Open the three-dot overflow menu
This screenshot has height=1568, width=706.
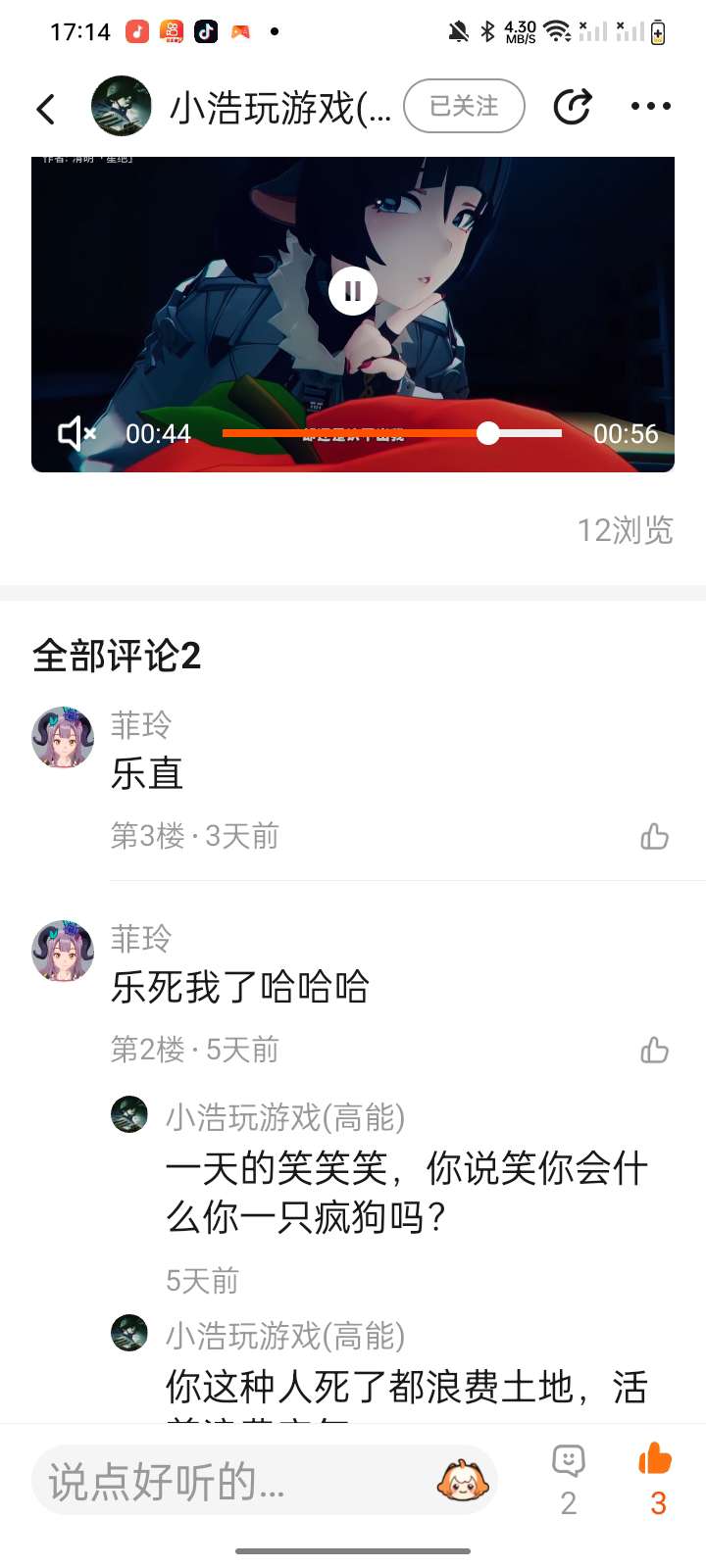click(650, 106)
